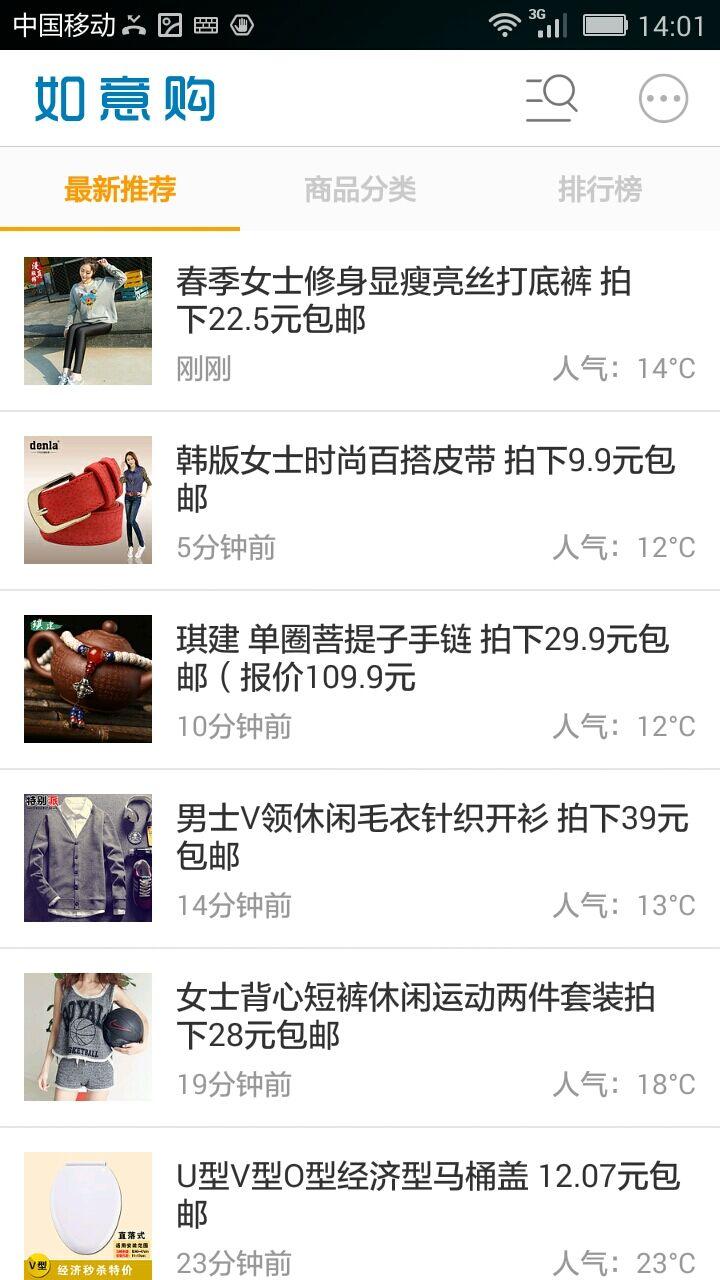Select the 最新推荐 tab
The width and height of the screenshot is (720, 1280).
point(120,189)
